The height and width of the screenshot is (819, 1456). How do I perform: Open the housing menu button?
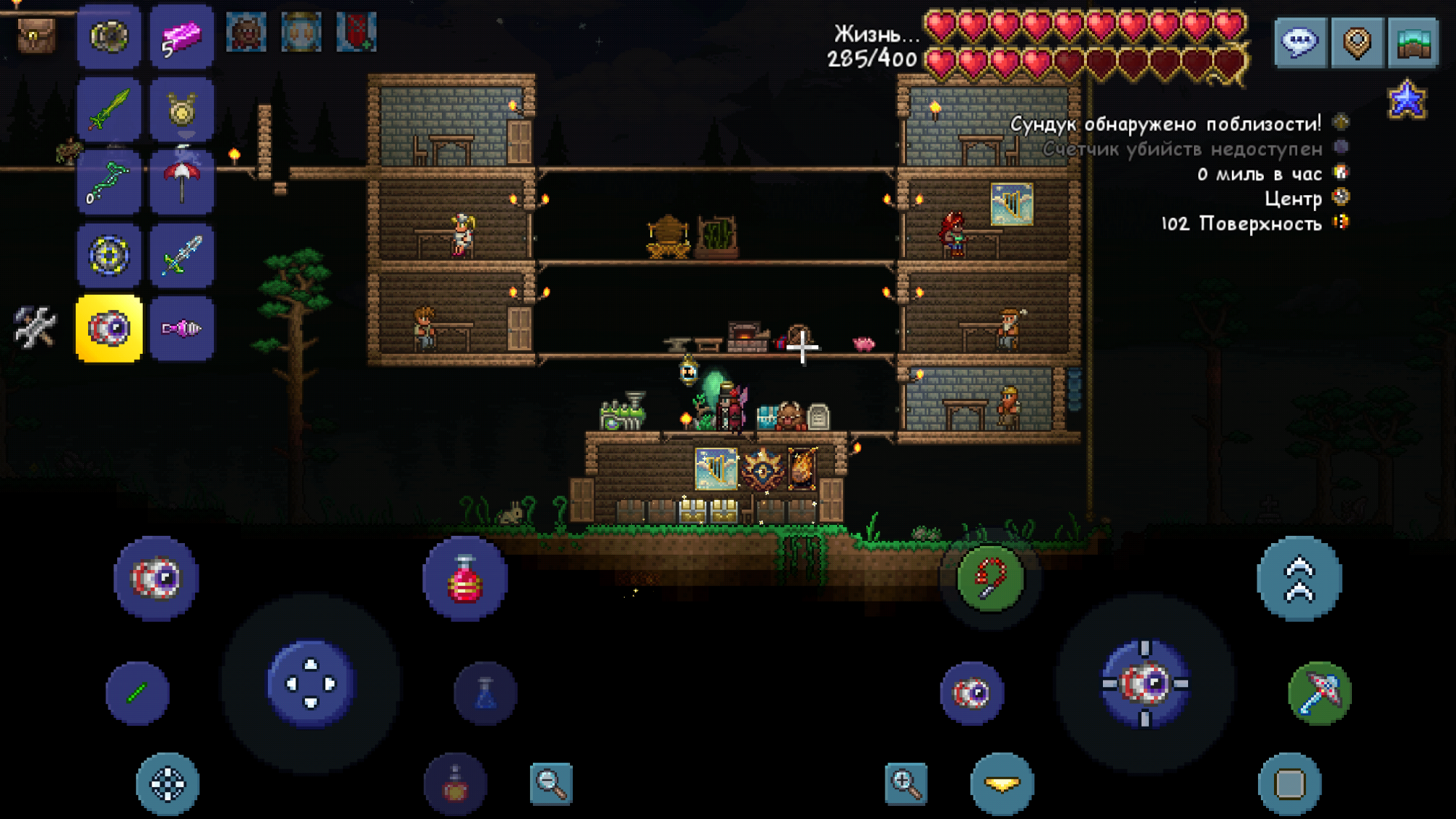pos(1413,43)
